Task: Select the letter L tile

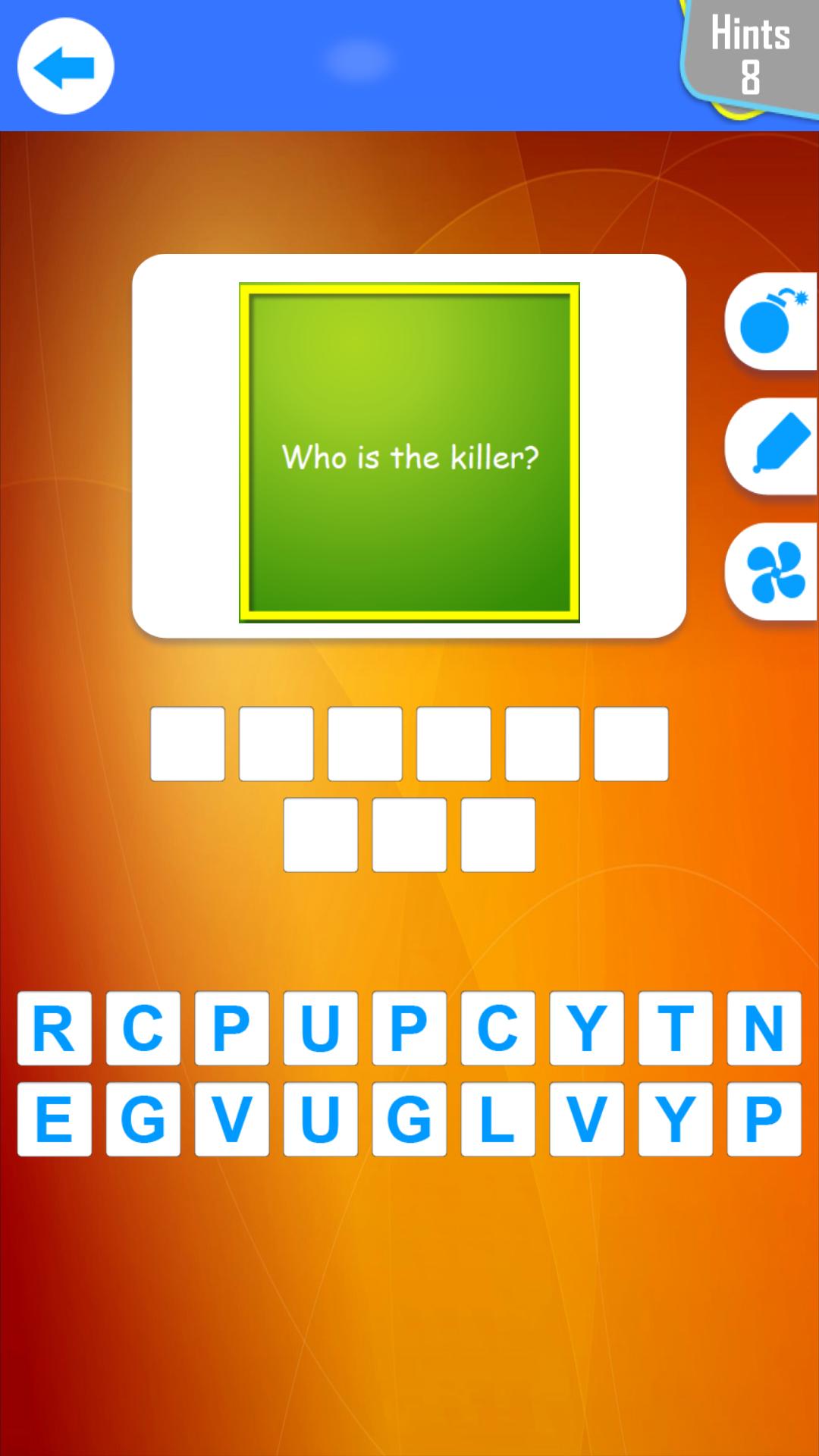Action: pyautogui.click(x=497, y=1119)
